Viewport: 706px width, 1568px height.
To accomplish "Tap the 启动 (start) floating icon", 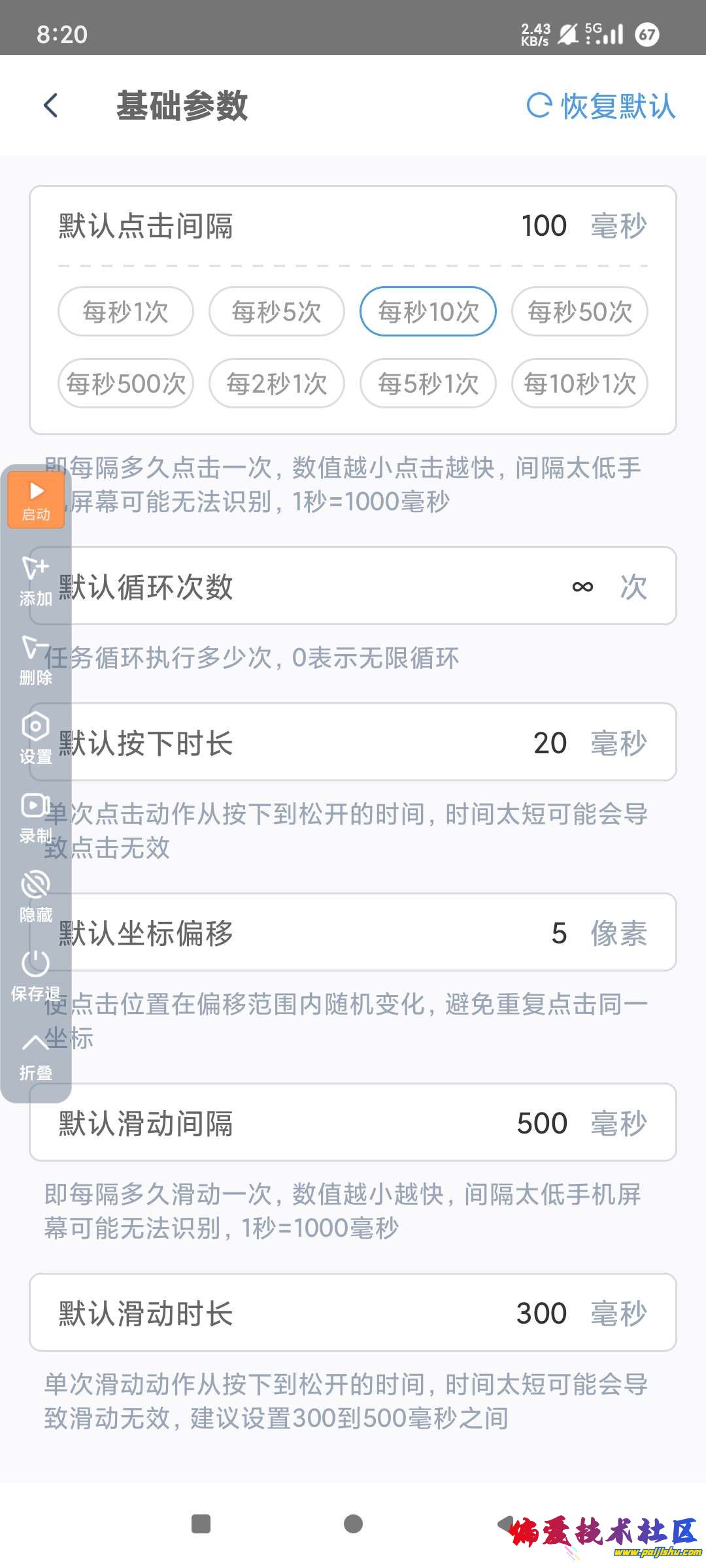I will click(x=36, y=500).
